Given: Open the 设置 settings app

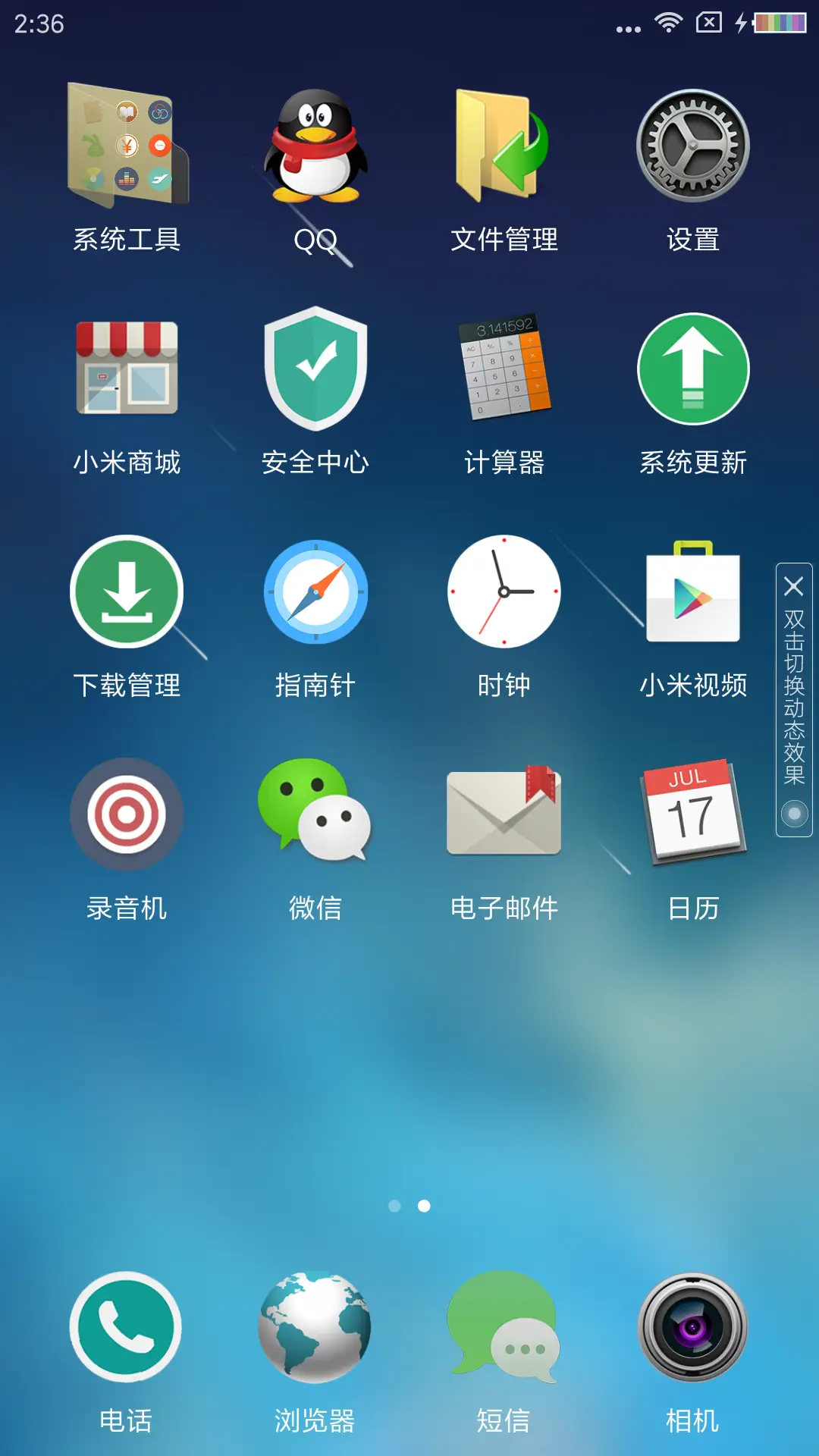Looking at the screenshot, I should pyautogui.click(x=692, y=149).
